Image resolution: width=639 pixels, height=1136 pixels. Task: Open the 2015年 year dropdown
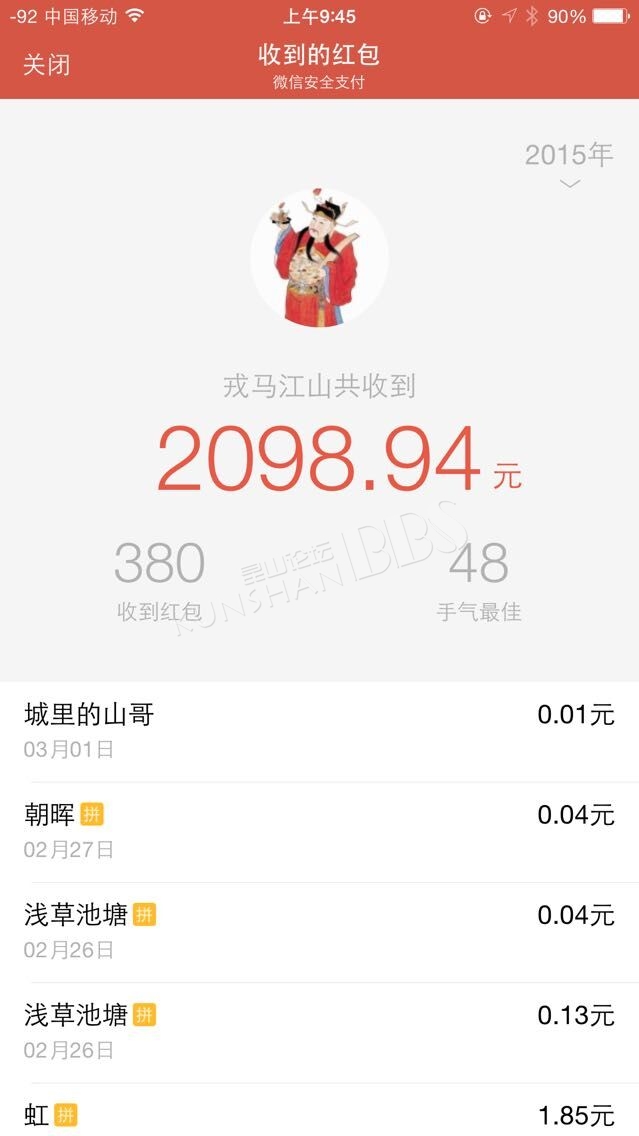tap(569, 164)
